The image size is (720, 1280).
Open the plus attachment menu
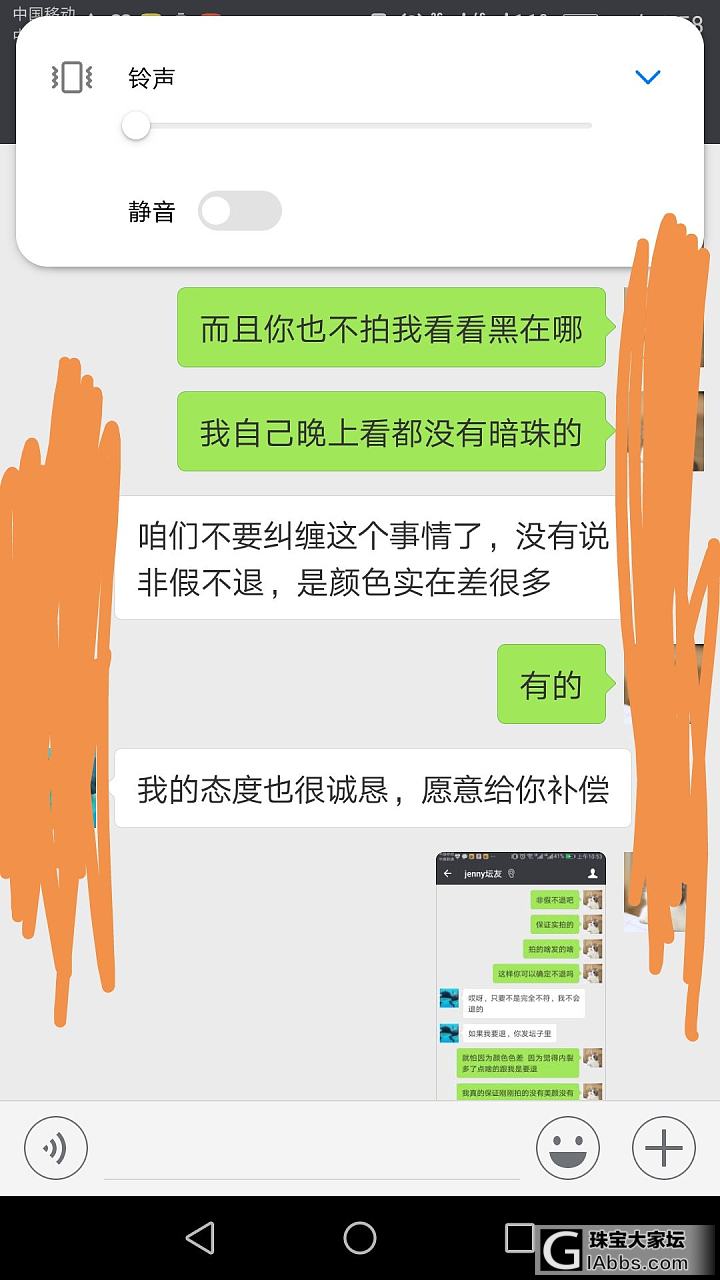click(664, 1148)
